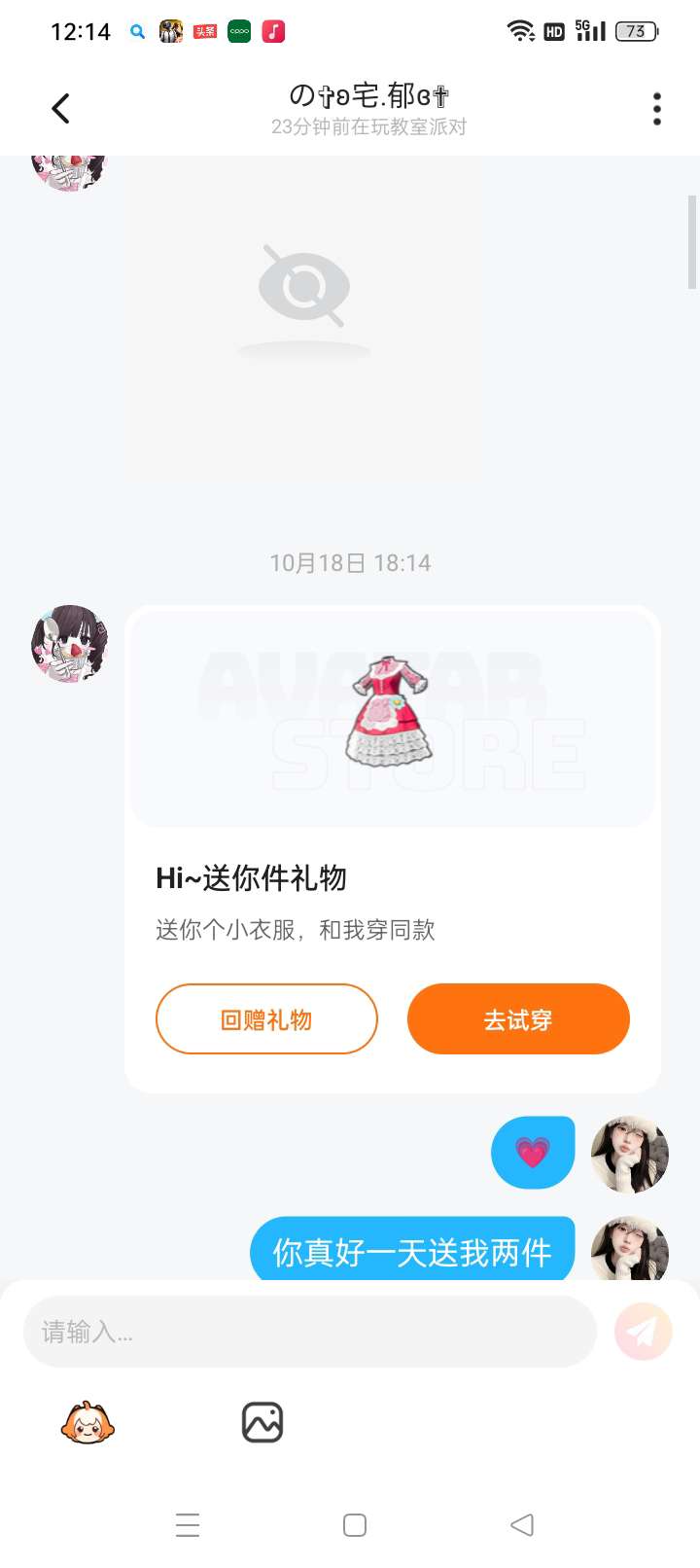
Task: Open recent apps from navigation bar
Action: 188,1524
